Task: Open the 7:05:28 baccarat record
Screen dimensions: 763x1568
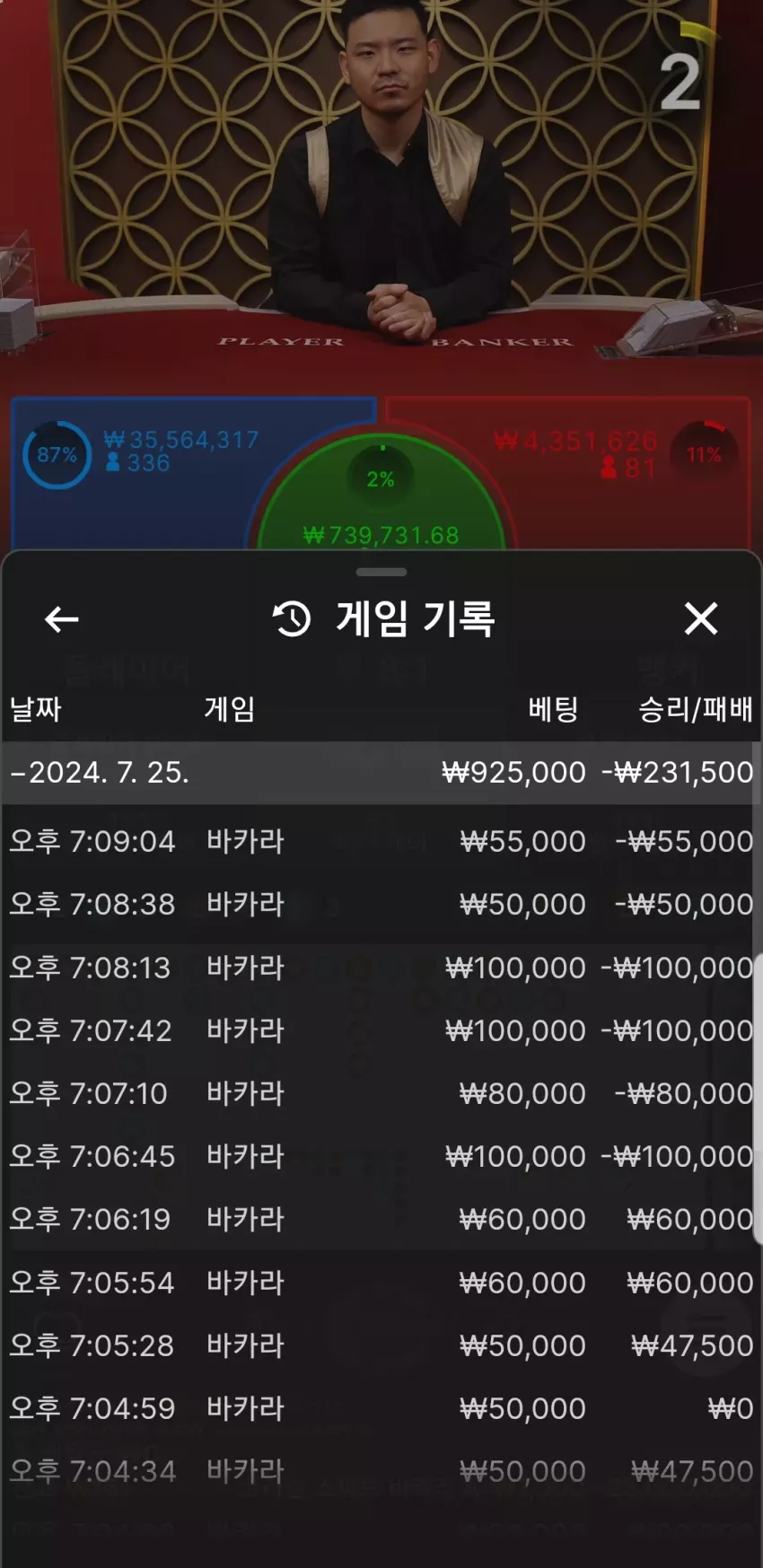Action: click(381, 1345)
